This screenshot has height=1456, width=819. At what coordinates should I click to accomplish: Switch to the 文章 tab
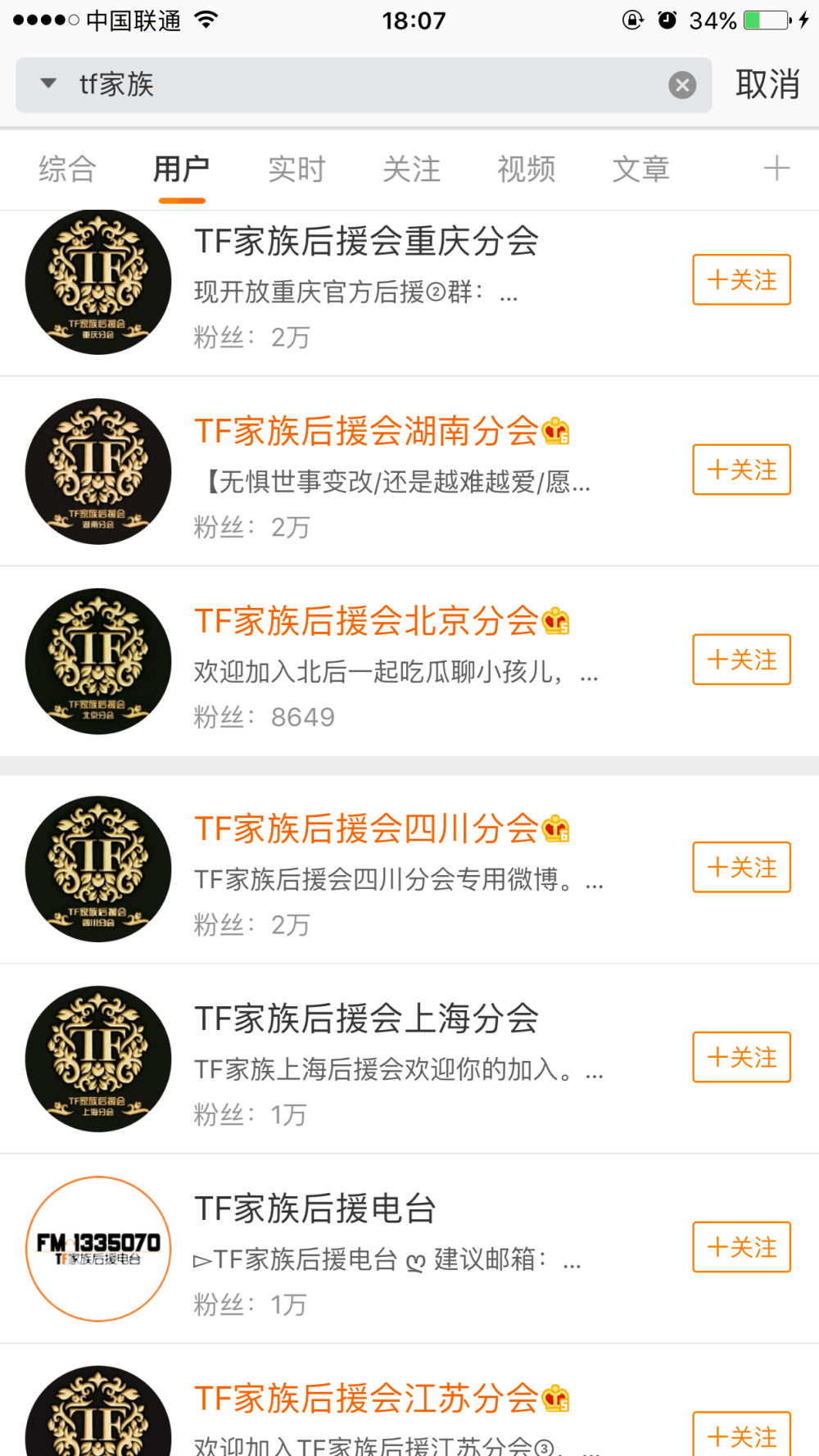pyautogui.click(x=640, y=170)
